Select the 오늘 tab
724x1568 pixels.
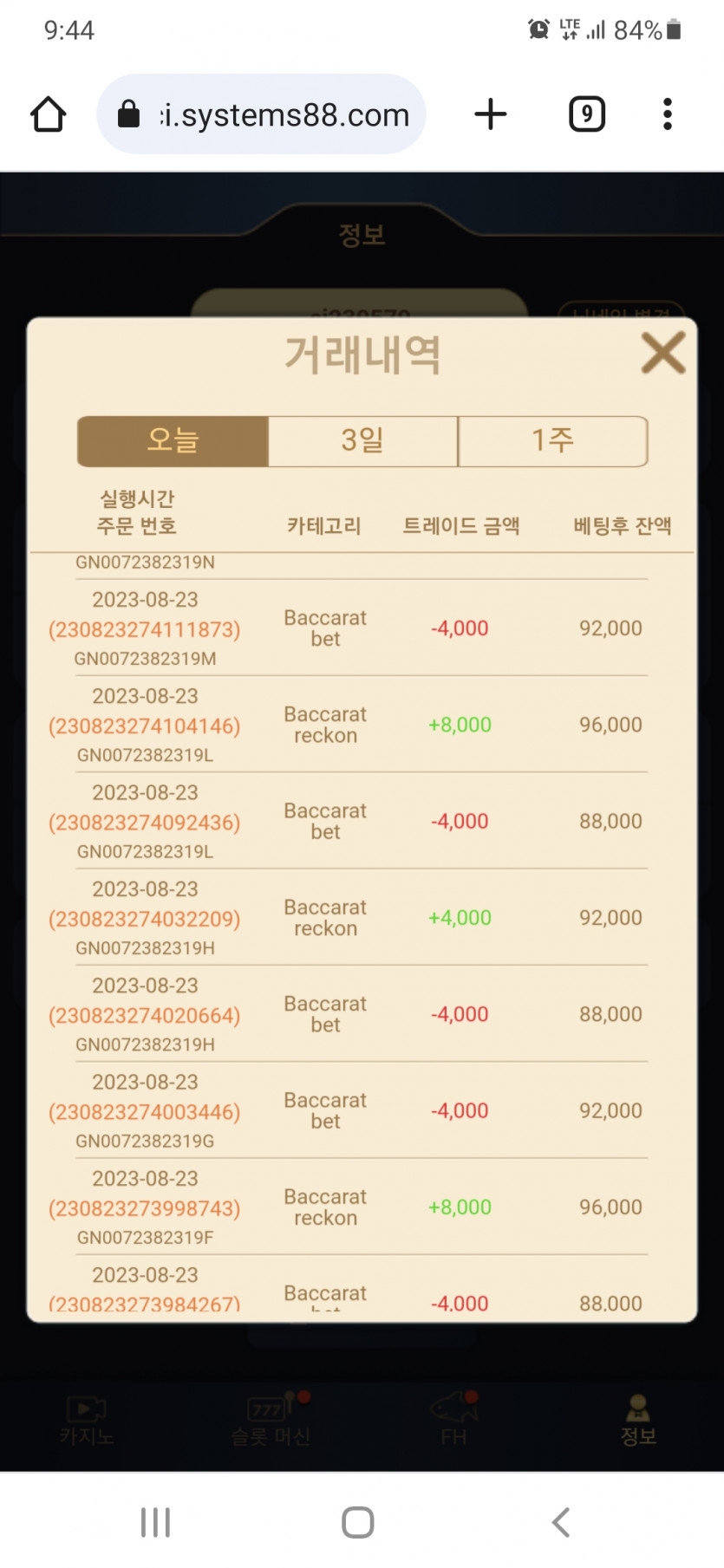click(173, 441)
